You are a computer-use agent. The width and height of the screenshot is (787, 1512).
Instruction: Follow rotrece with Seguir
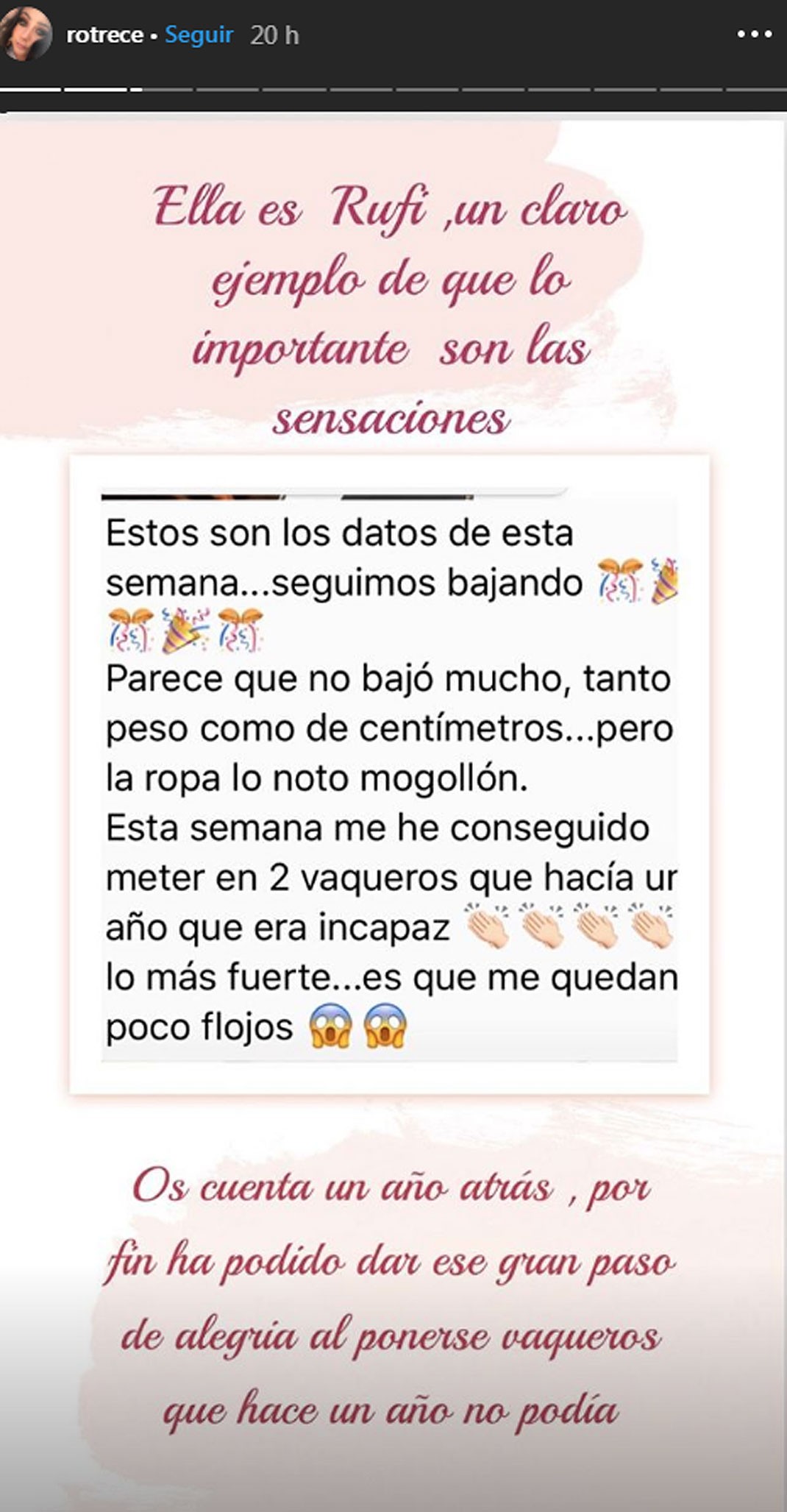pyautogui.click(x=199, y=35)
